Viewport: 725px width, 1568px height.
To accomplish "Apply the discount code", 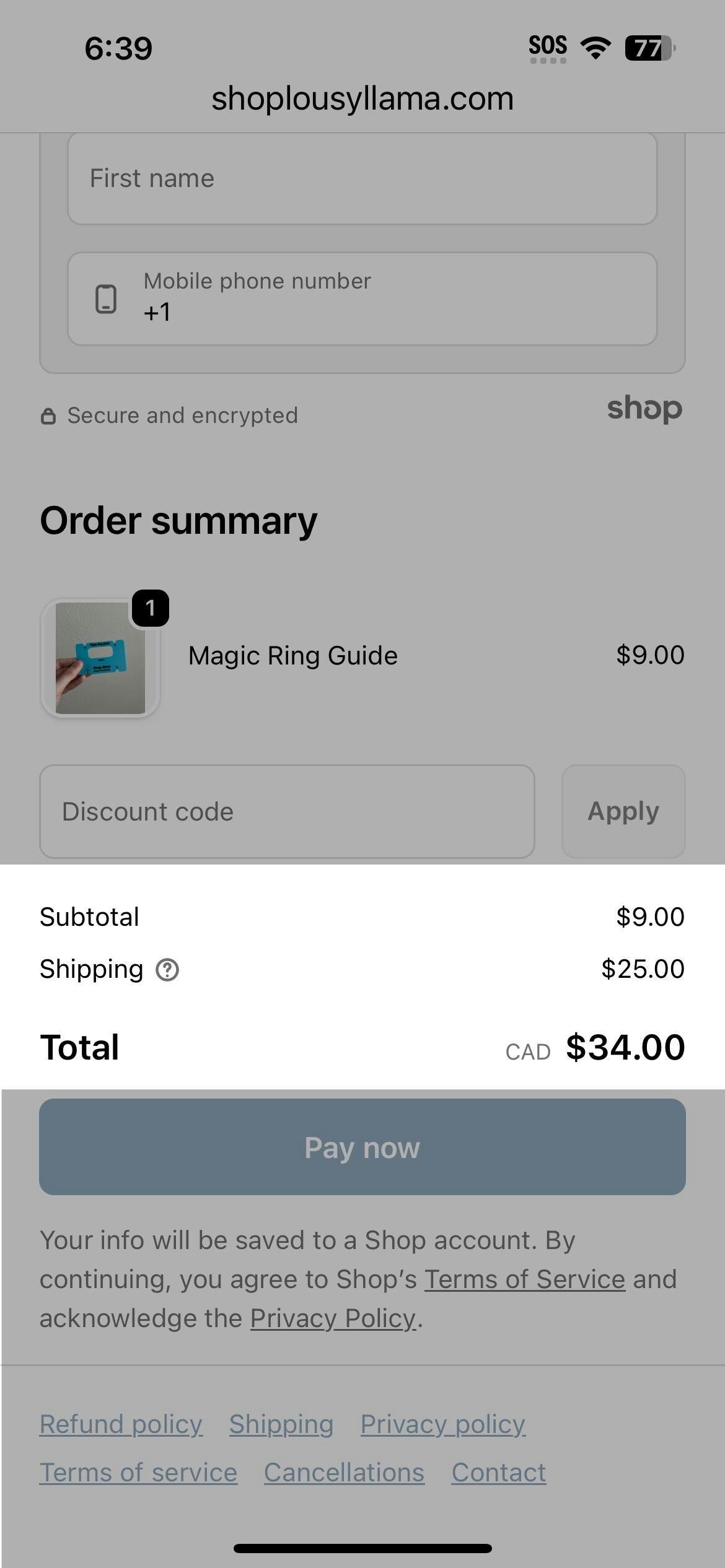I will (x=623, y=811).
